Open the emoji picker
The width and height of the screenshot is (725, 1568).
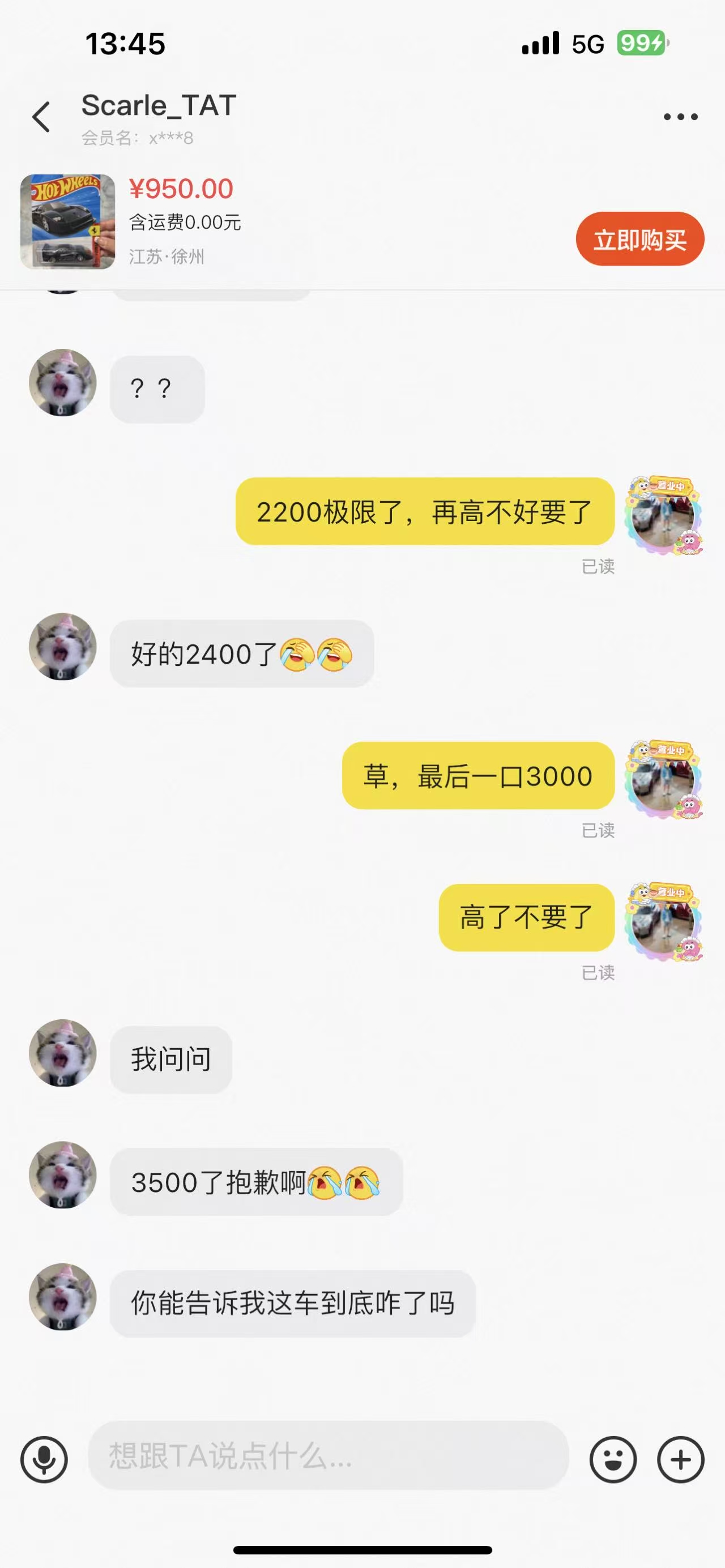click(612, 1460)
